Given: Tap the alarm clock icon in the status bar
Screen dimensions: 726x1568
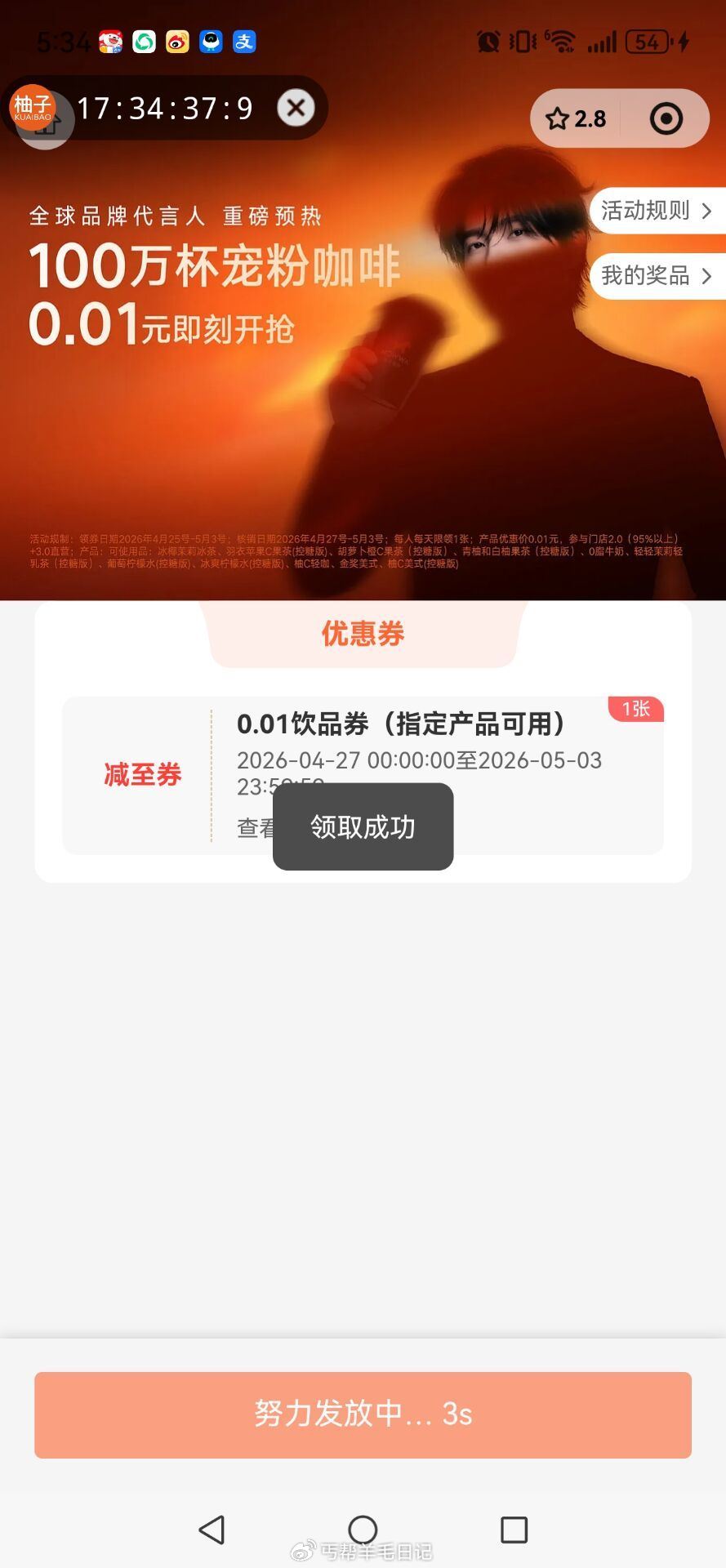Looking at the screenshot, I should click(x=486, y=40).
